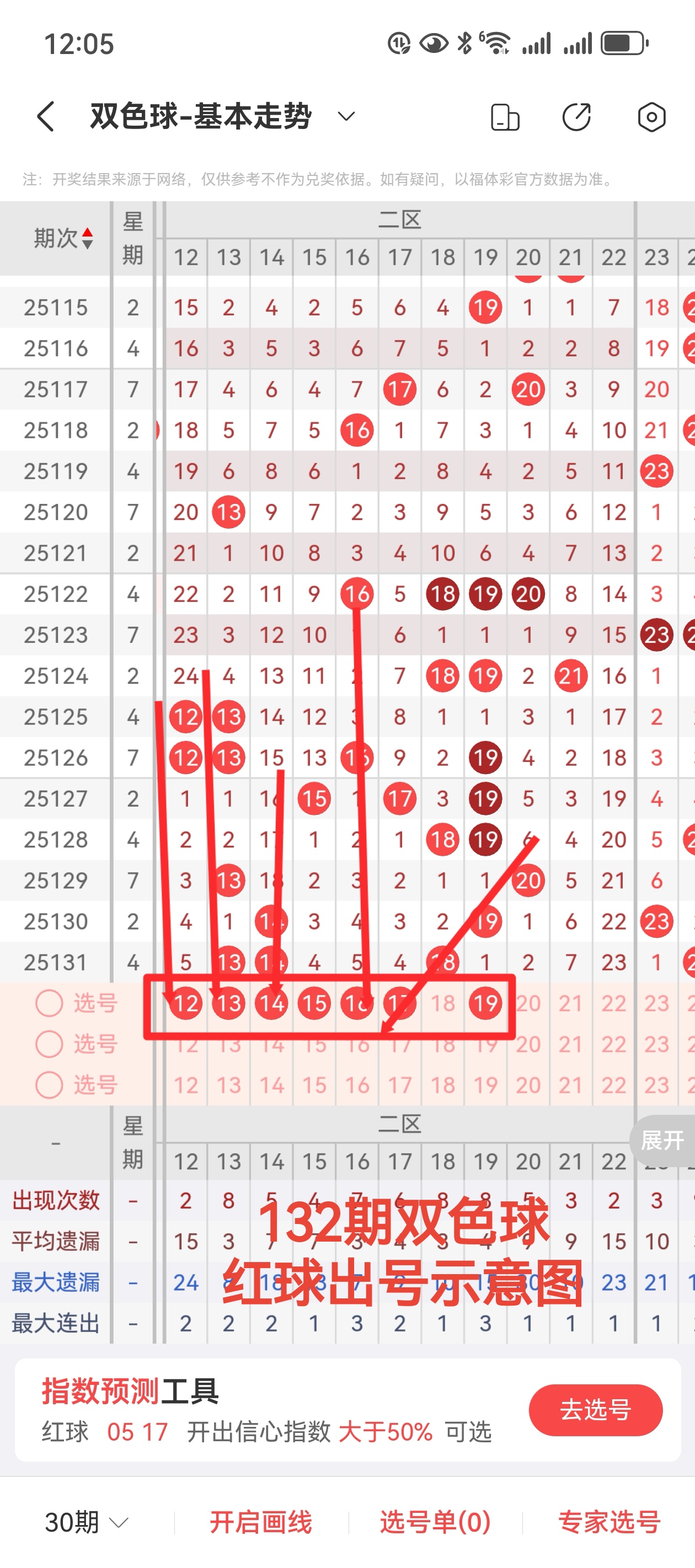The height and width of the screenshot is (1568, 695).
Task: Open 选号单(0) selection list
Action: click(x=435, y=1522)
